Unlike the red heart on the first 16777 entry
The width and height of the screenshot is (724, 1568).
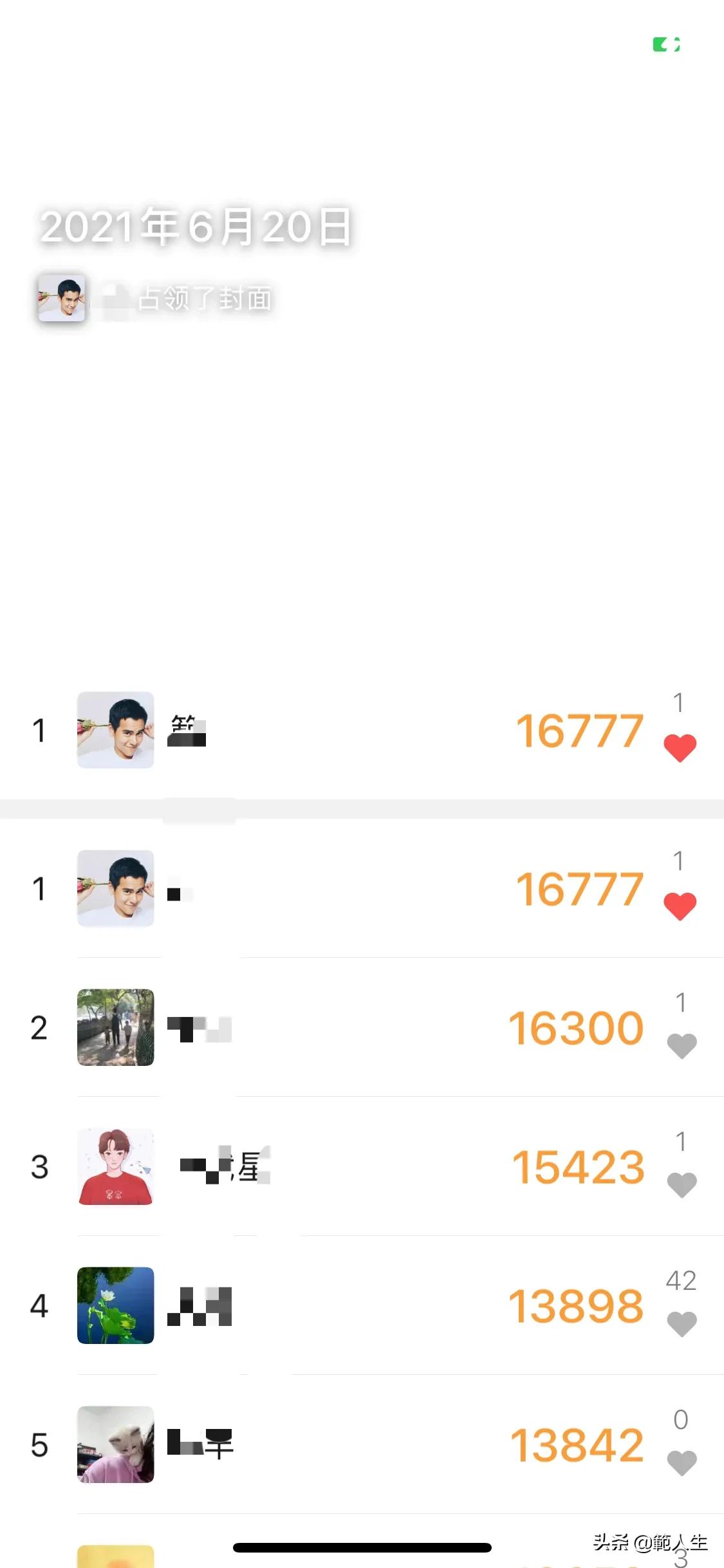(x=681, y=747)
